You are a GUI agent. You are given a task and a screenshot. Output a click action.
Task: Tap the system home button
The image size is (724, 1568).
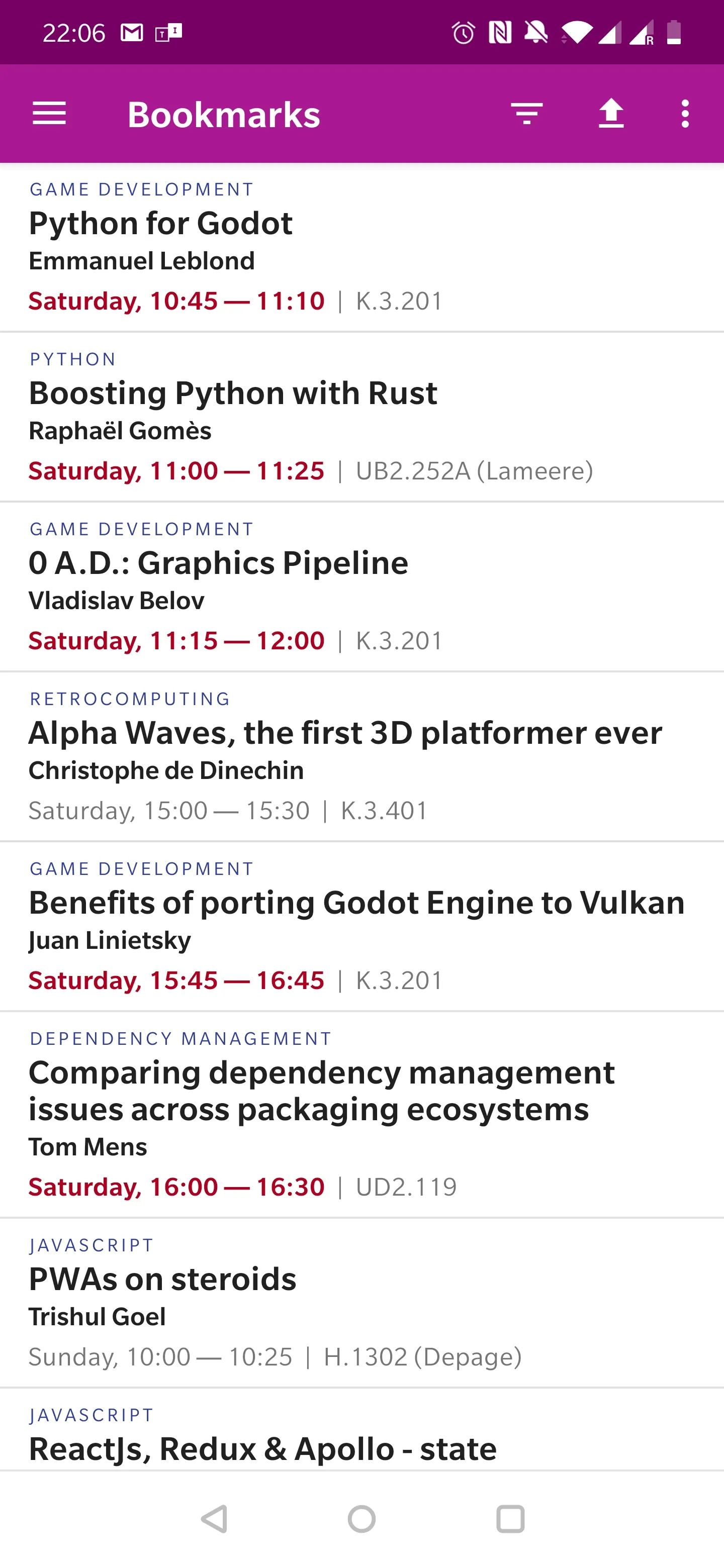[361, 1519]
